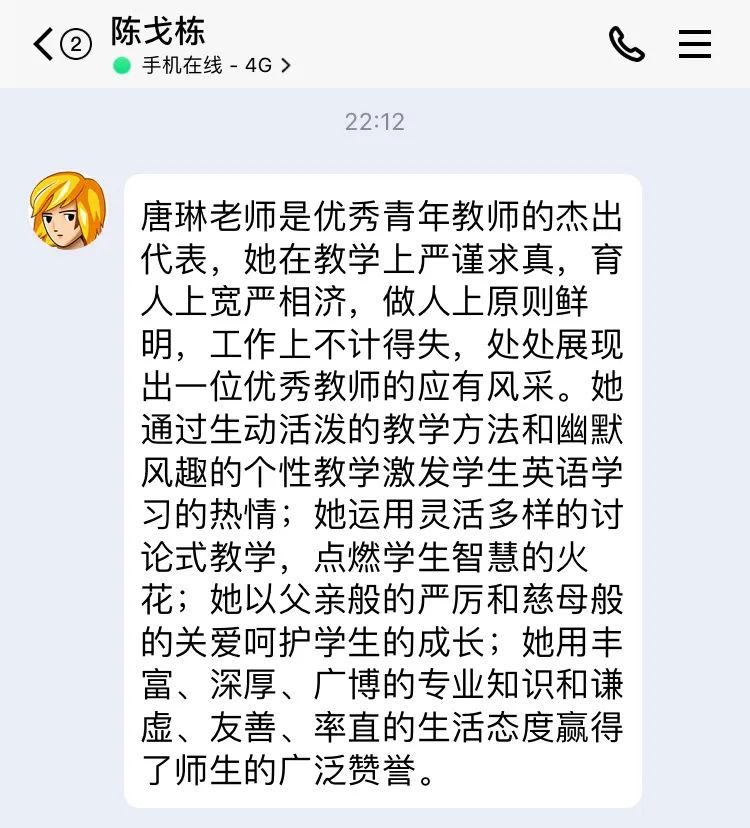Viewport: 750px width, 828px height.
Task: Open the chat settings menu
Action: point(695,44)
